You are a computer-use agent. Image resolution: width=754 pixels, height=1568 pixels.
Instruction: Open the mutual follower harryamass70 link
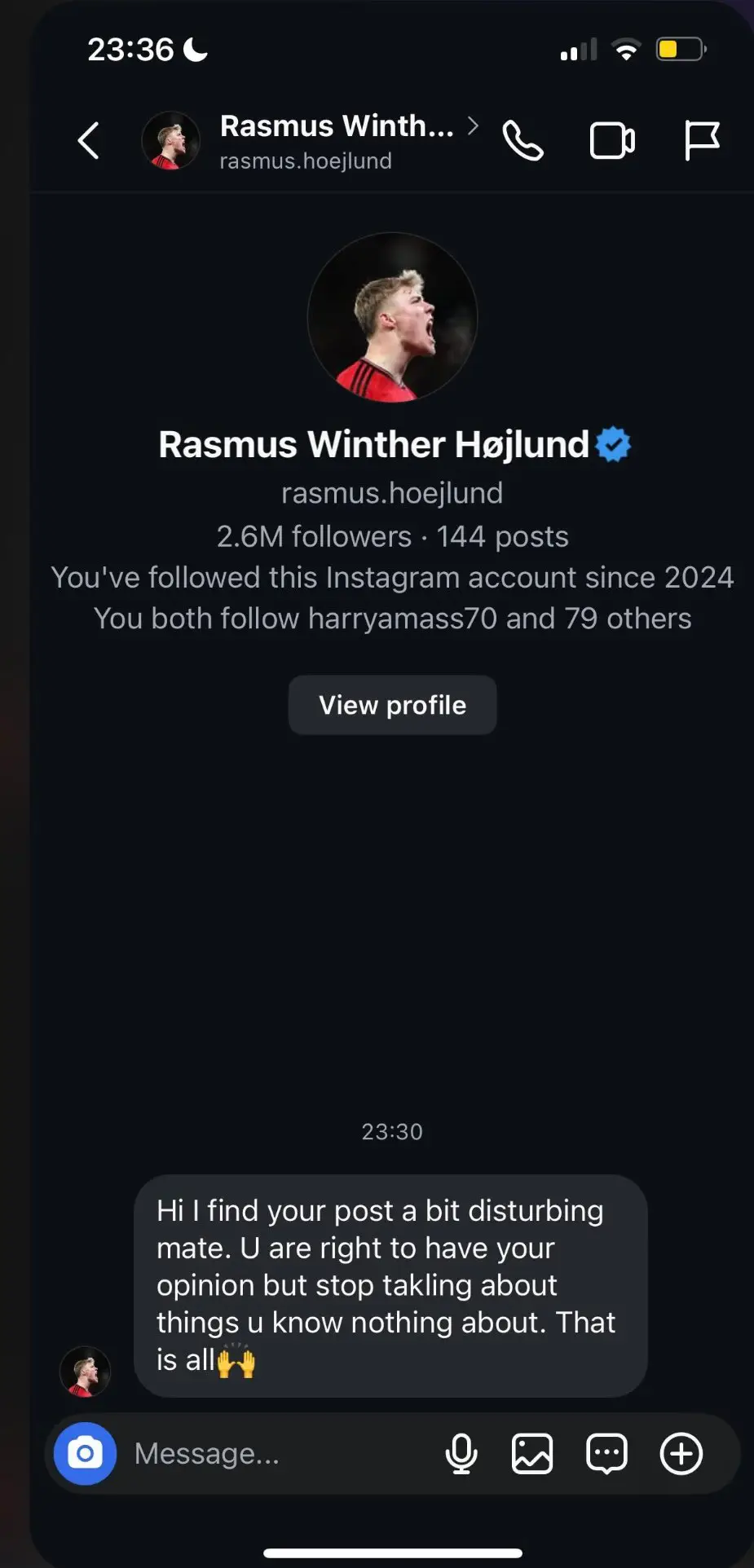403,618
